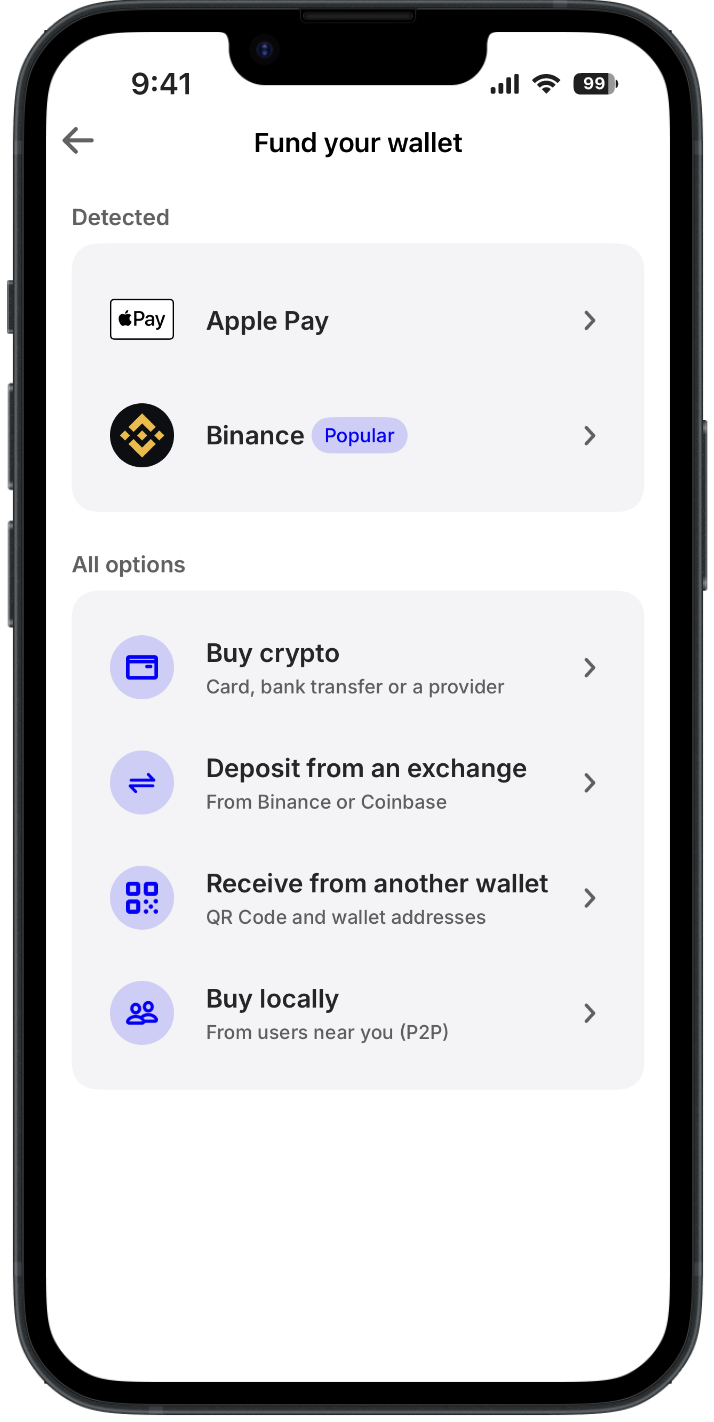Choose the Binance funding option
The height and width of the screenshot is (1422, 714).
(357, 436)
